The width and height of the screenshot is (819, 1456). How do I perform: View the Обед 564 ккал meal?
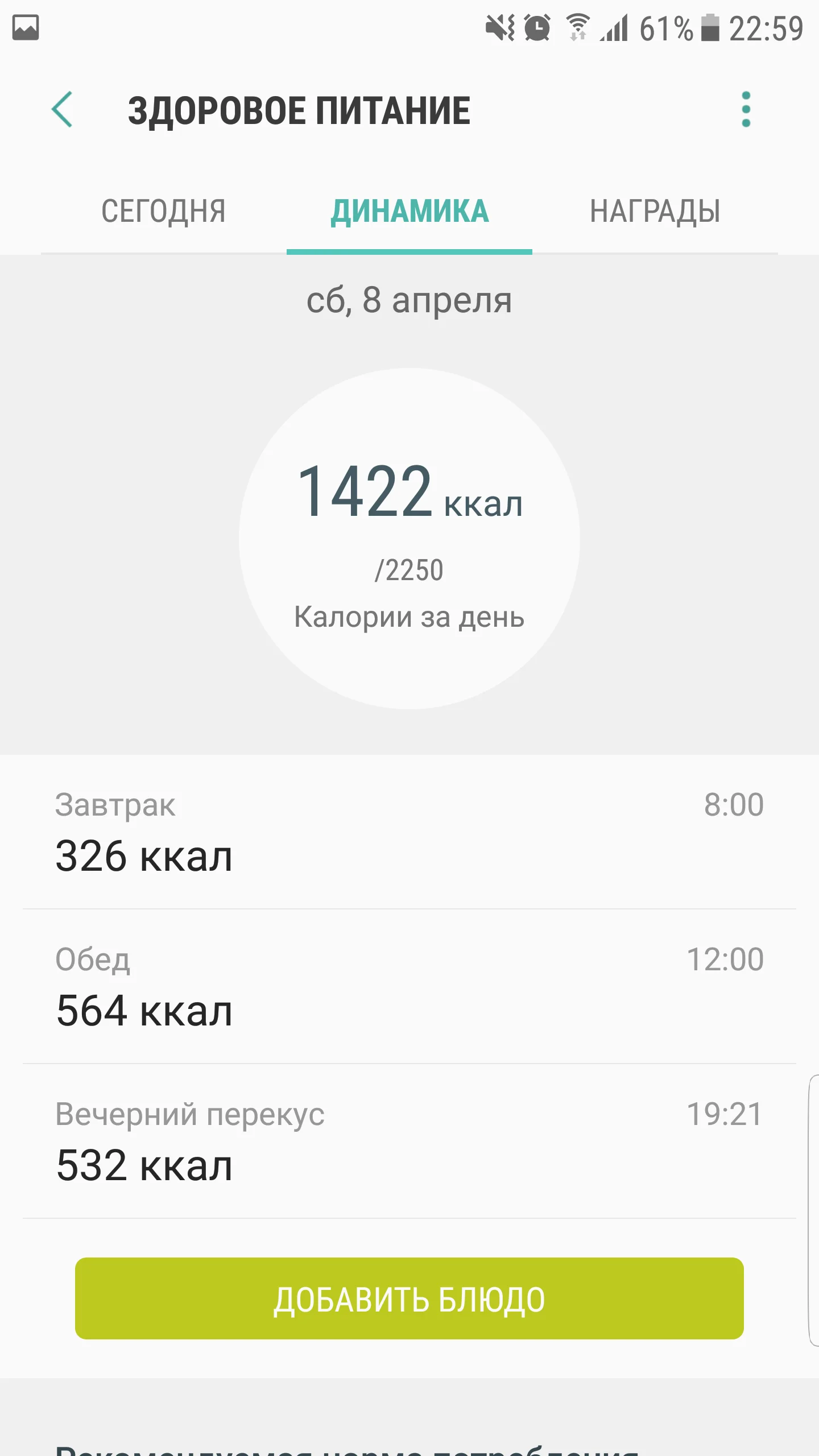409,986
